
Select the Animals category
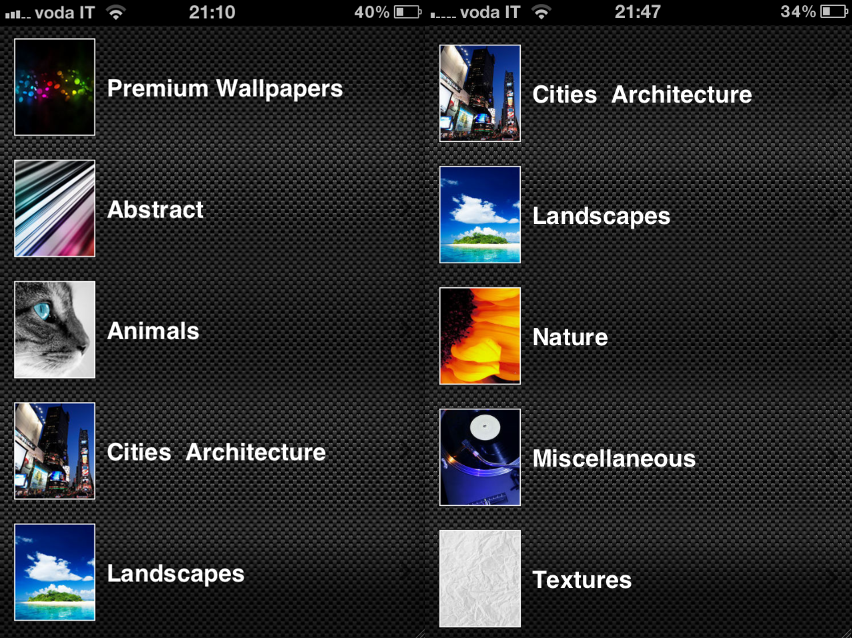point(153,331)
